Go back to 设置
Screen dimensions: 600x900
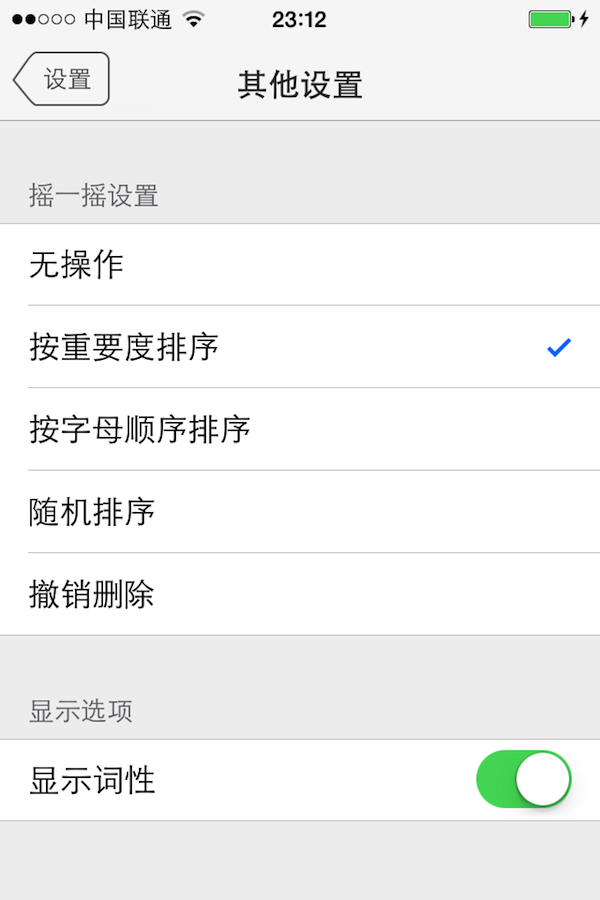click(x=62, y=80)
